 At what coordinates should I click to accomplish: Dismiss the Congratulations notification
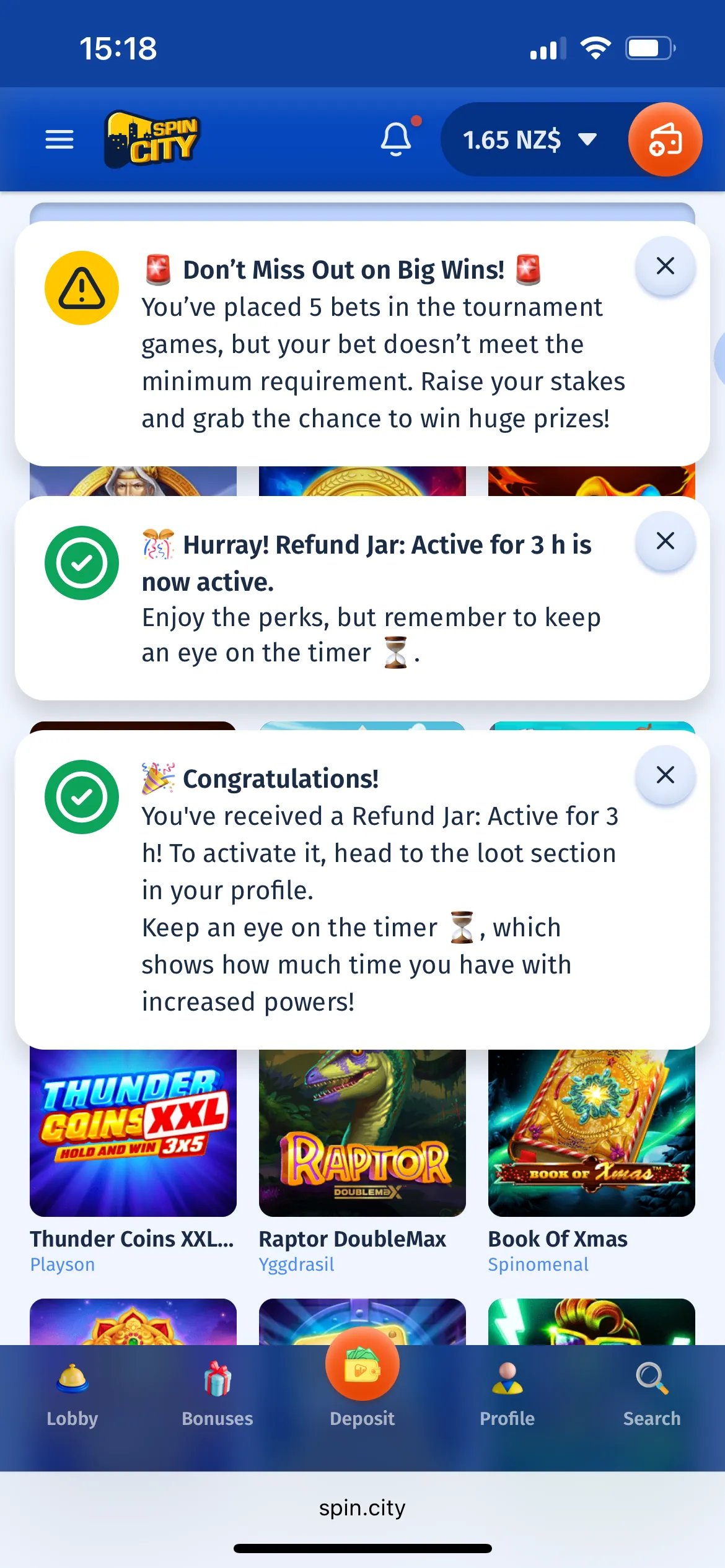point(665,775)
